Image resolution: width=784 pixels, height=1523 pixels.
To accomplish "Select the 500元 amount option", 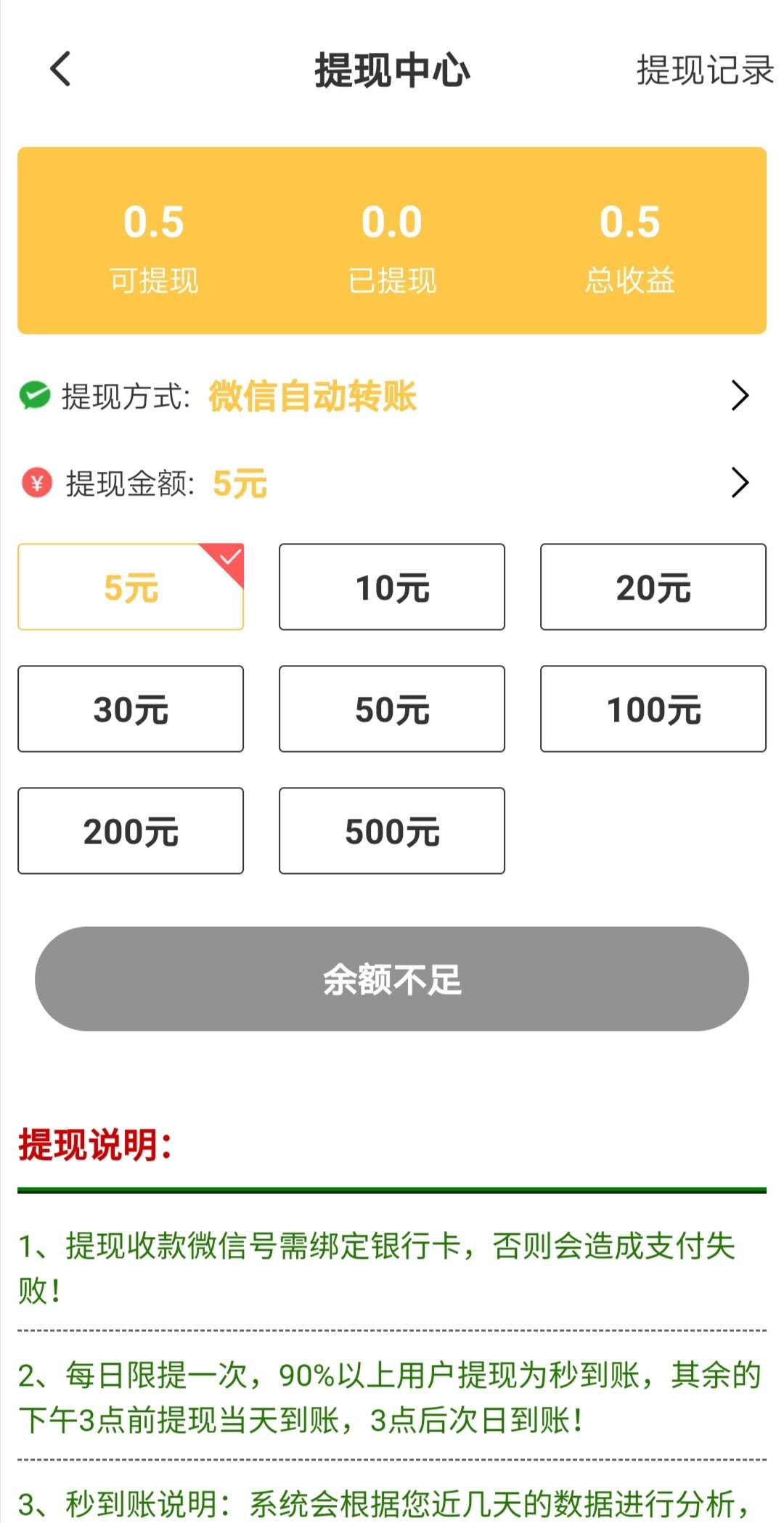I will [392, 830].
